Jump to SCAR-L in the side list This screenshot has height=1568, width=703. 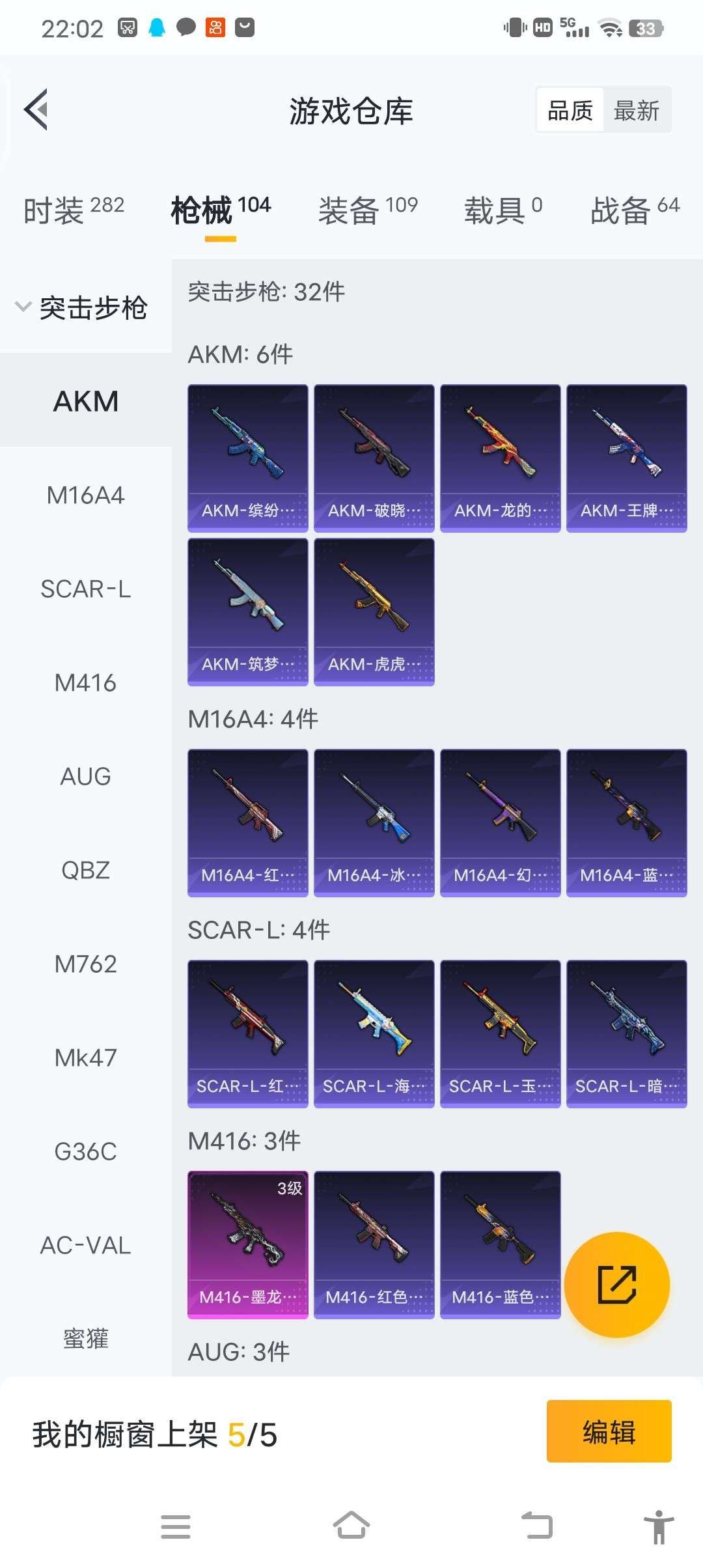tap(85, 589)
